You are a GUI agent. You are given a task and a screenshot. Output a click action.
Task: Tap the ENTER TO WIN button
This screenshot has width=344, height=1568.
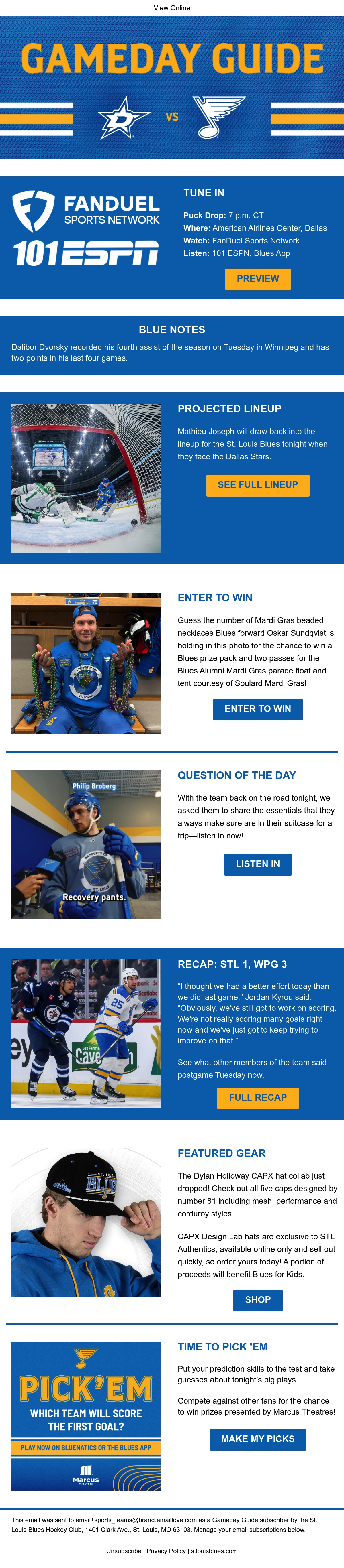[257, 709]
